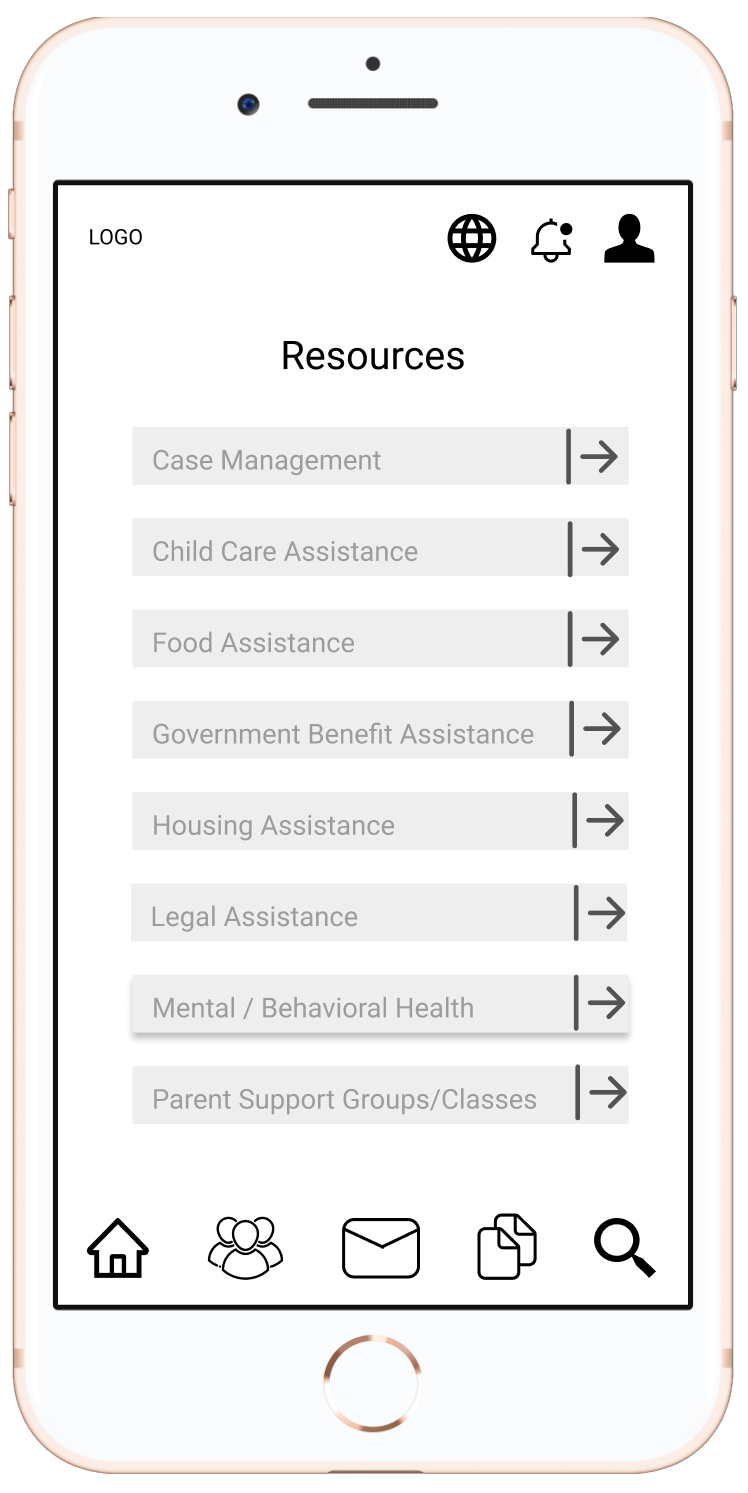748x1493 pixels.
Task: Open the documents tab
Action: (507, 1247)
